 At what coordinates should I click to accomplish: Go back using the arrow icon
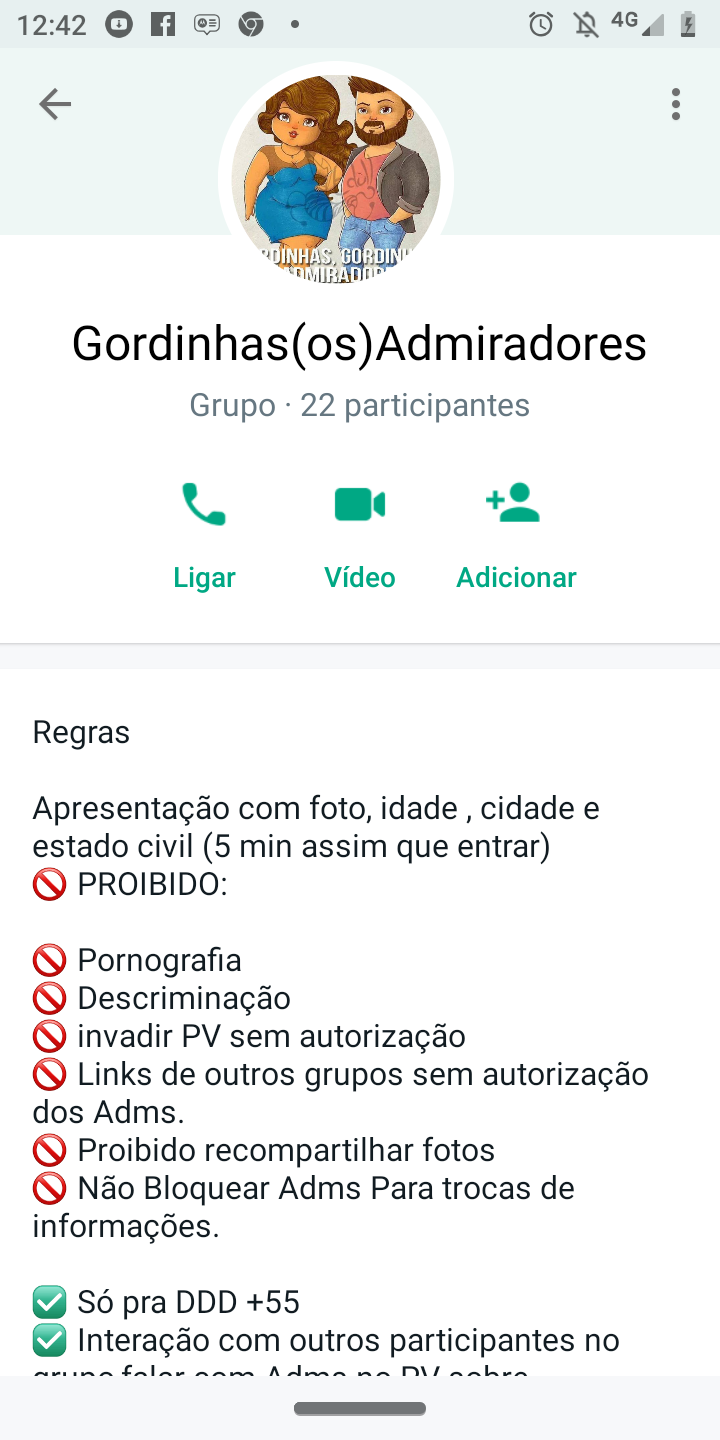pyautogui.click(x=55, y=104)
